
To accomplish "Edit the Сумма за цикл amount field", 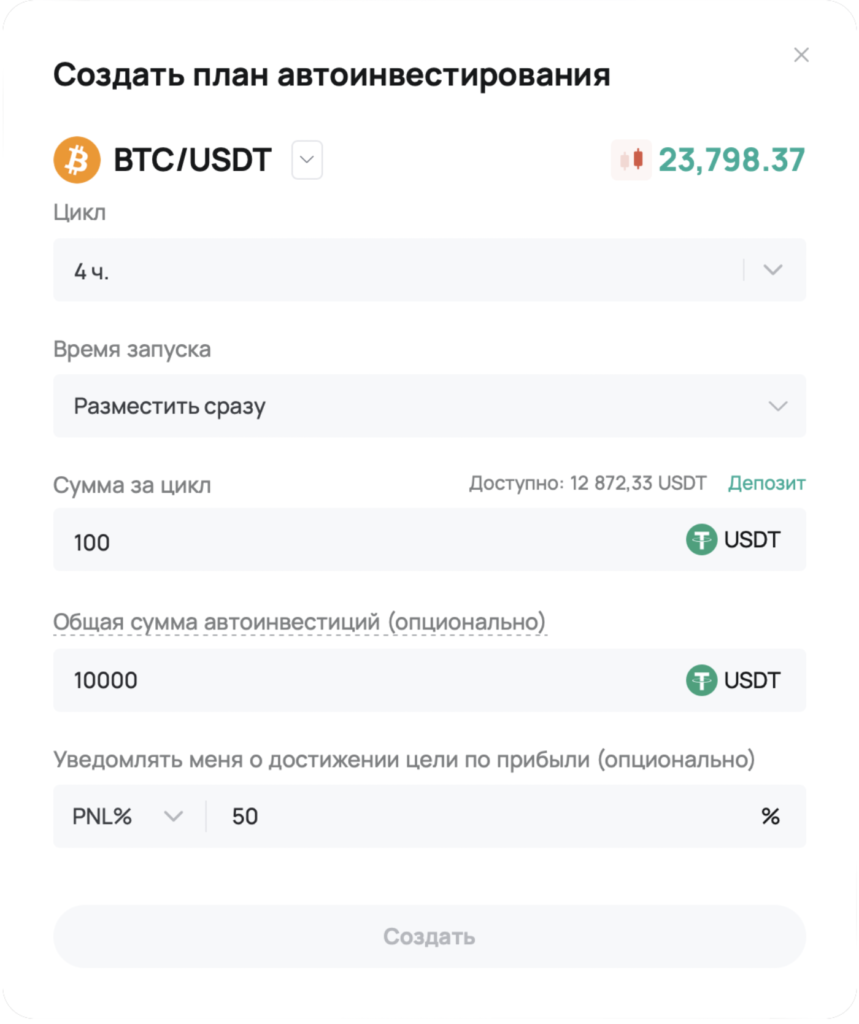I will coord(370,541).
